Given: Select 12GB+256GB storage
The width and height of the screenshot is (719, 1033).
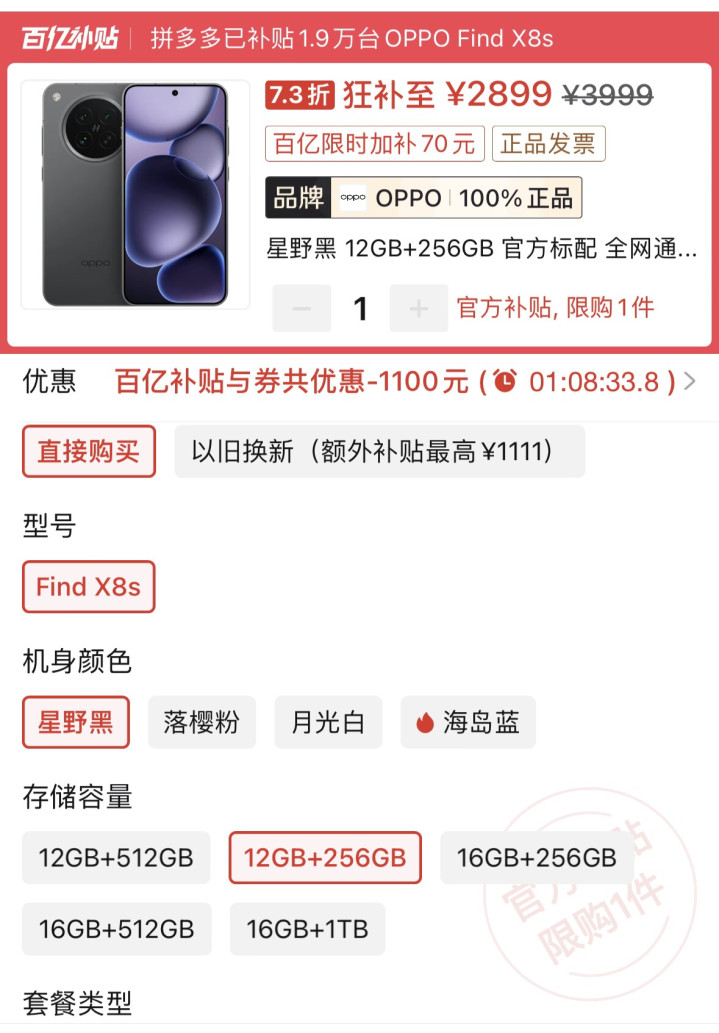Looking at the screenshot, I should tap(325, 858).
